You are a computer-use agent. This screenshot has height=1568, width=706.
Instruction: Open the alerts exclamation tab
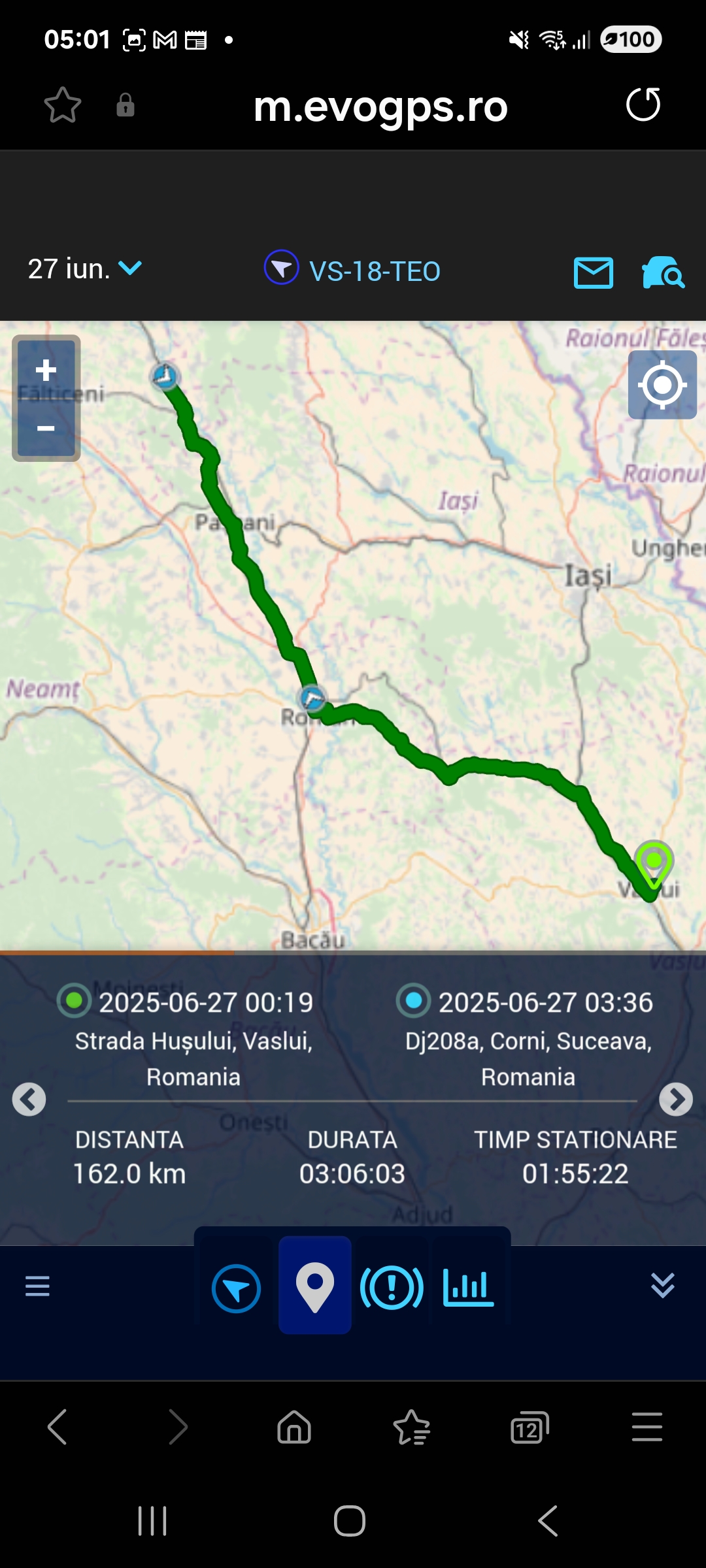point(392,1288)
